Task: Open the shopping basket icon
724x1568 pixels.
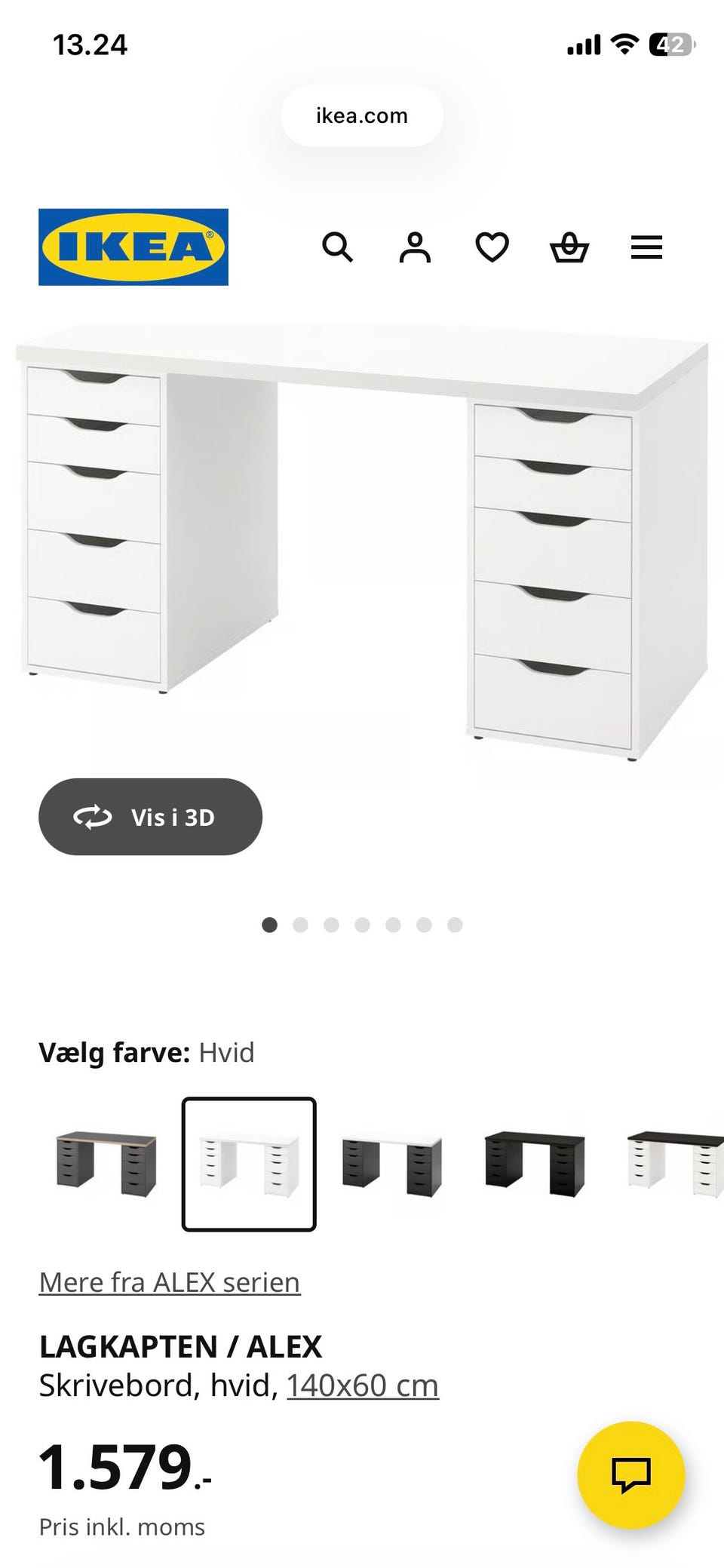Action: (x=571, y=247)
